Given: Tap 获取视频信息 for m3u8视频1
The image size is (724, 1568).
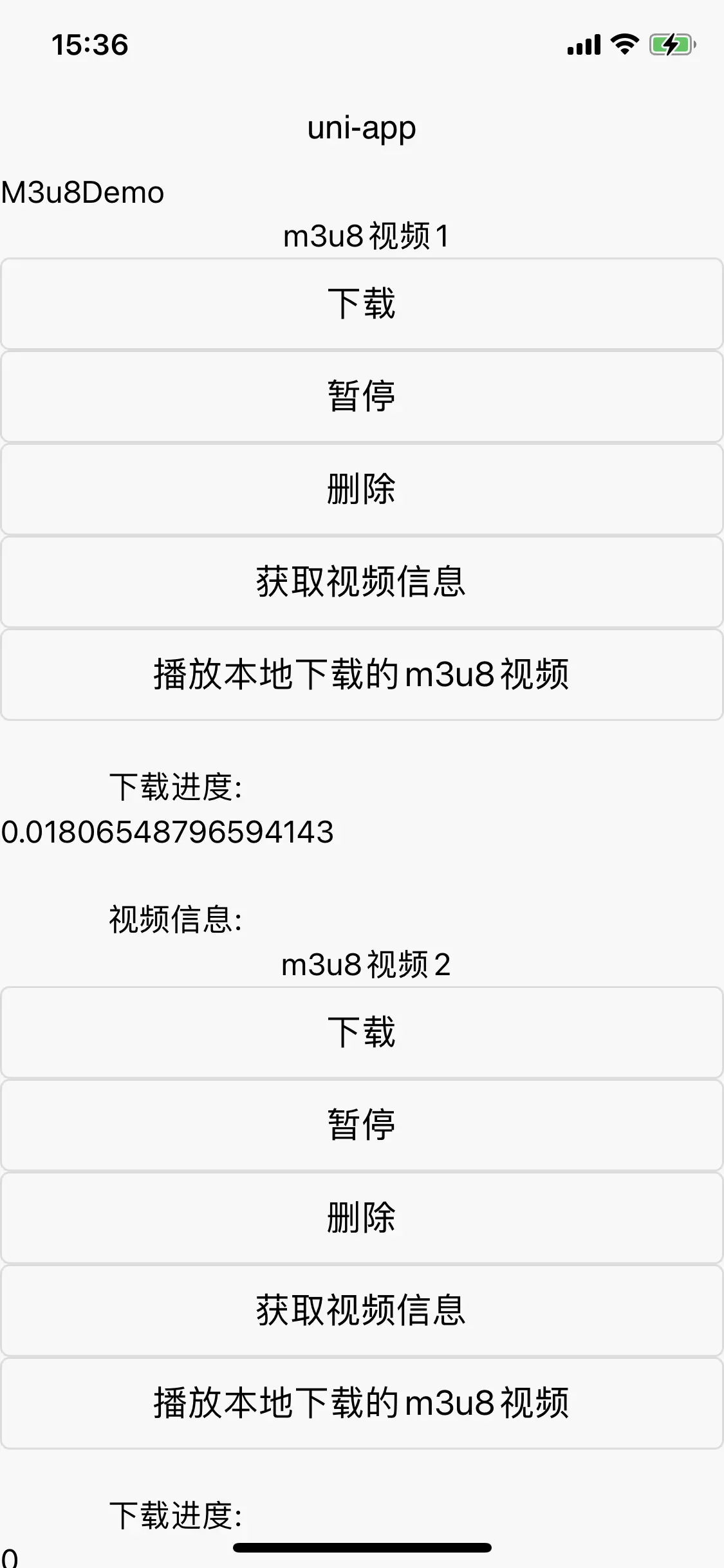Looking at the screenshot, I should tap(362, 582).
